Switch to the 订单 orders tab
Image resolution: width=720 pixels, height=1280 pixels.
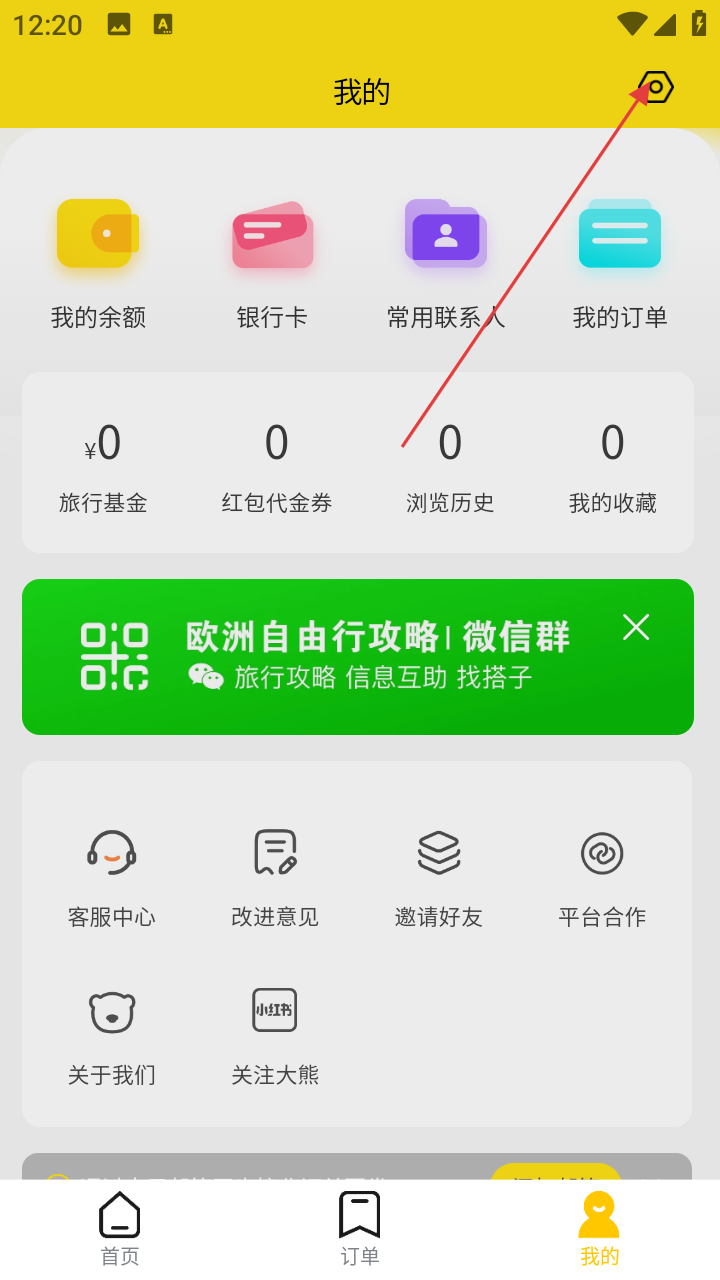coord(360,1228)
